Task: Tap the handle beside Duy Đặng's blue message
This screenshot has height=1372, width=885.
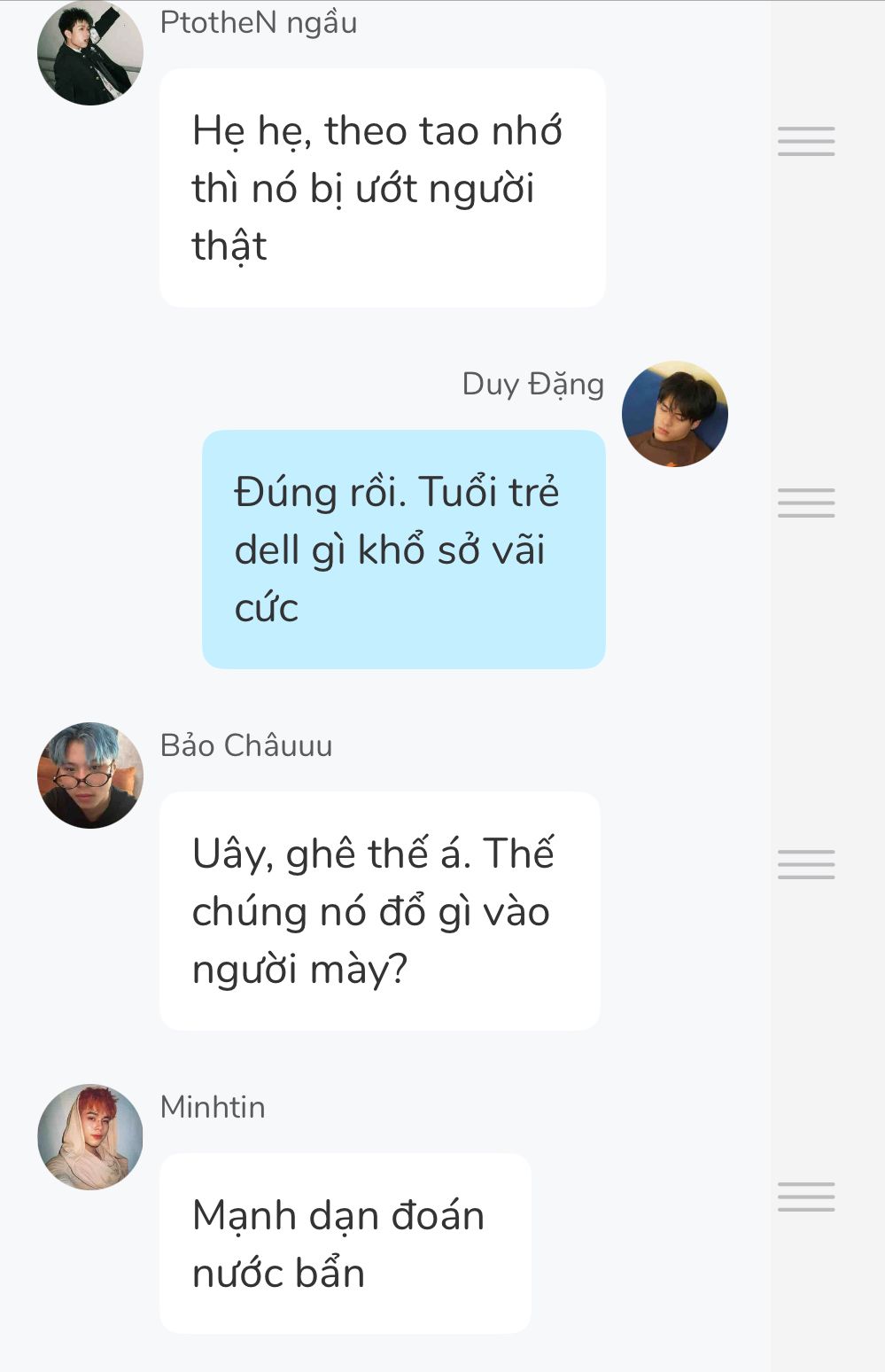Action: (806, 503)
